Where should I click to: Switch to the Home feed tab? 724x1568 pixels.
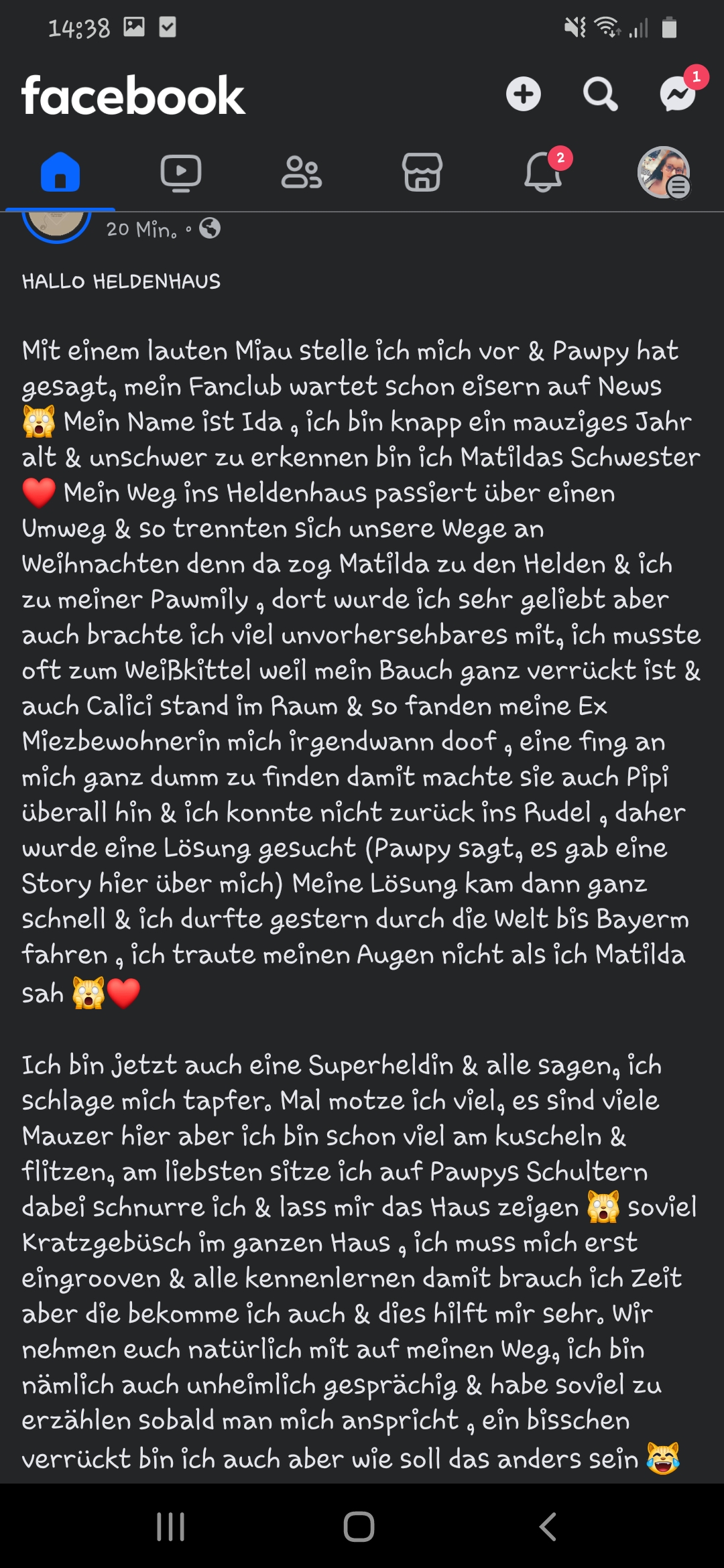(60, 173)
